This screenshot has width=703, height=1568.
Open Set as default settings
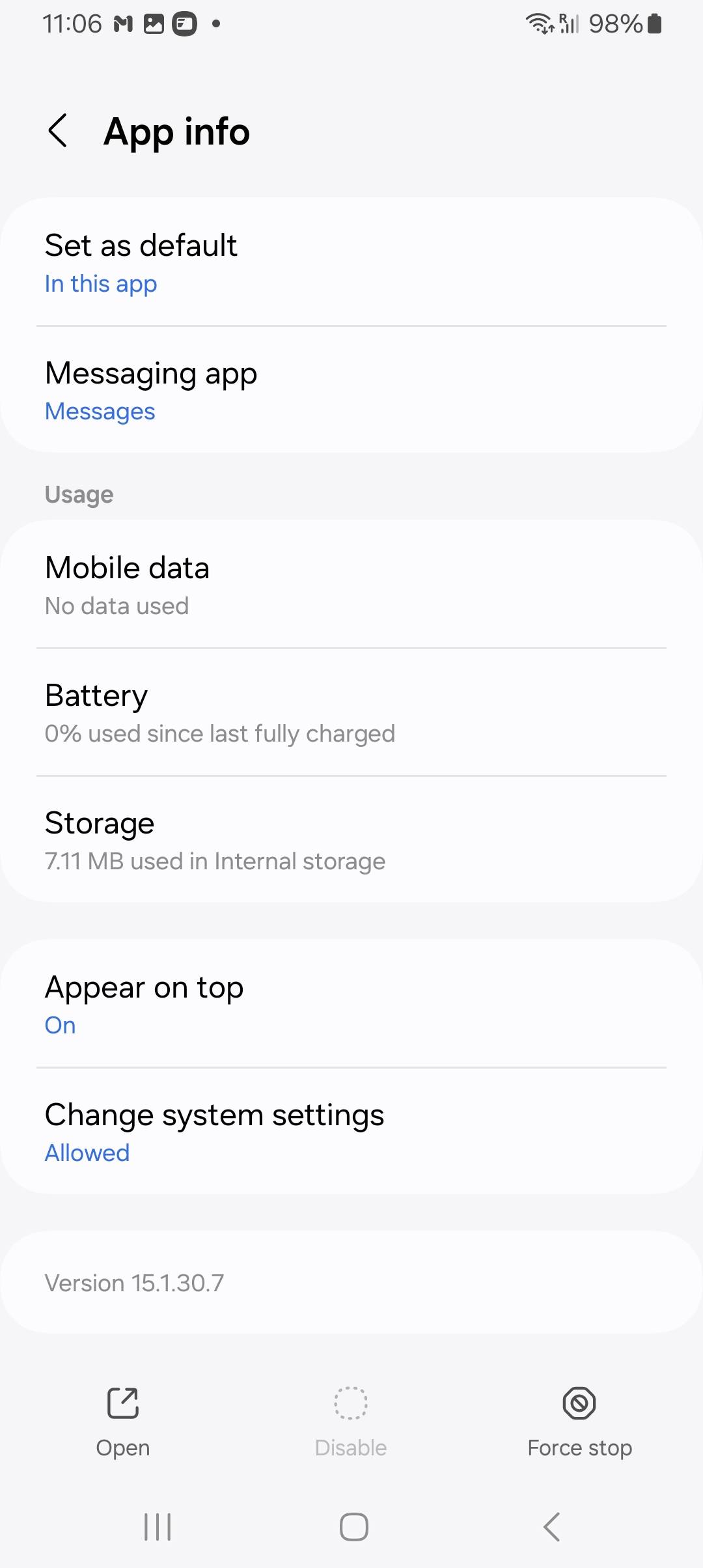pos(351,262)
